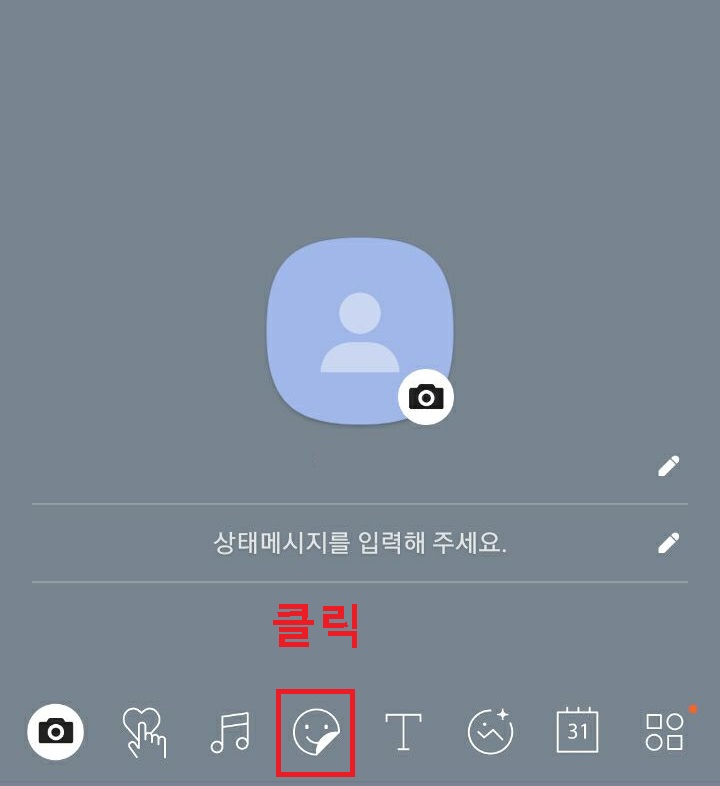Select the default profile picture thumbnail
This screenshot has height=786, width=720.
[360, 330]
